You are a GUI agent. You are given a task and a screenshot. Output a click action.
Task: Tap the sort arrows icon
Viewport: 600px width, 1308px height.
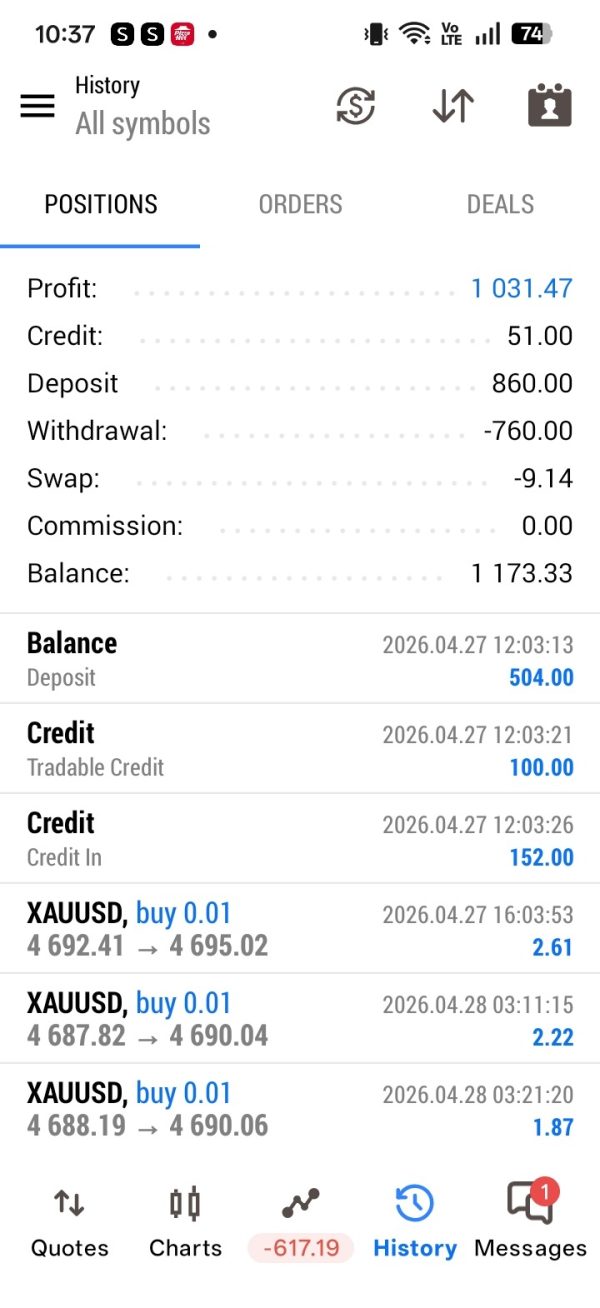click(453, 106)
